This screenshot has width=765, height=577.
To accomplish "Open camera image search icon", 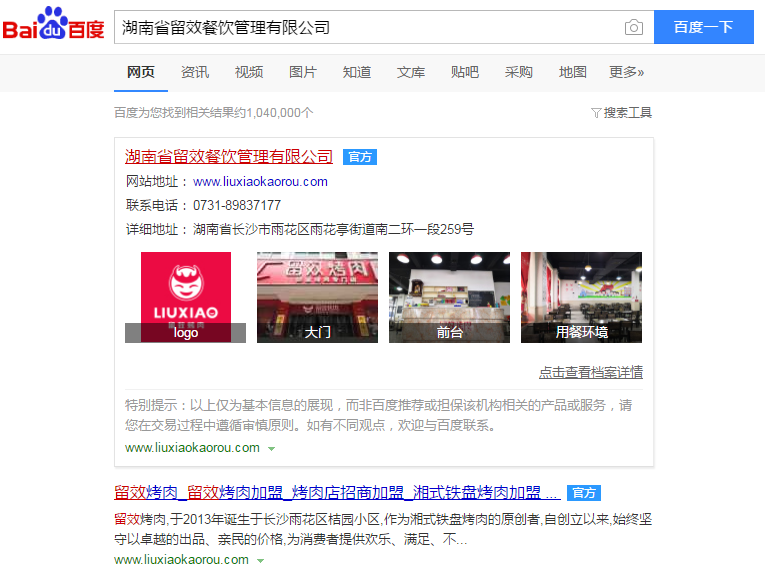I will pos(633,27).
